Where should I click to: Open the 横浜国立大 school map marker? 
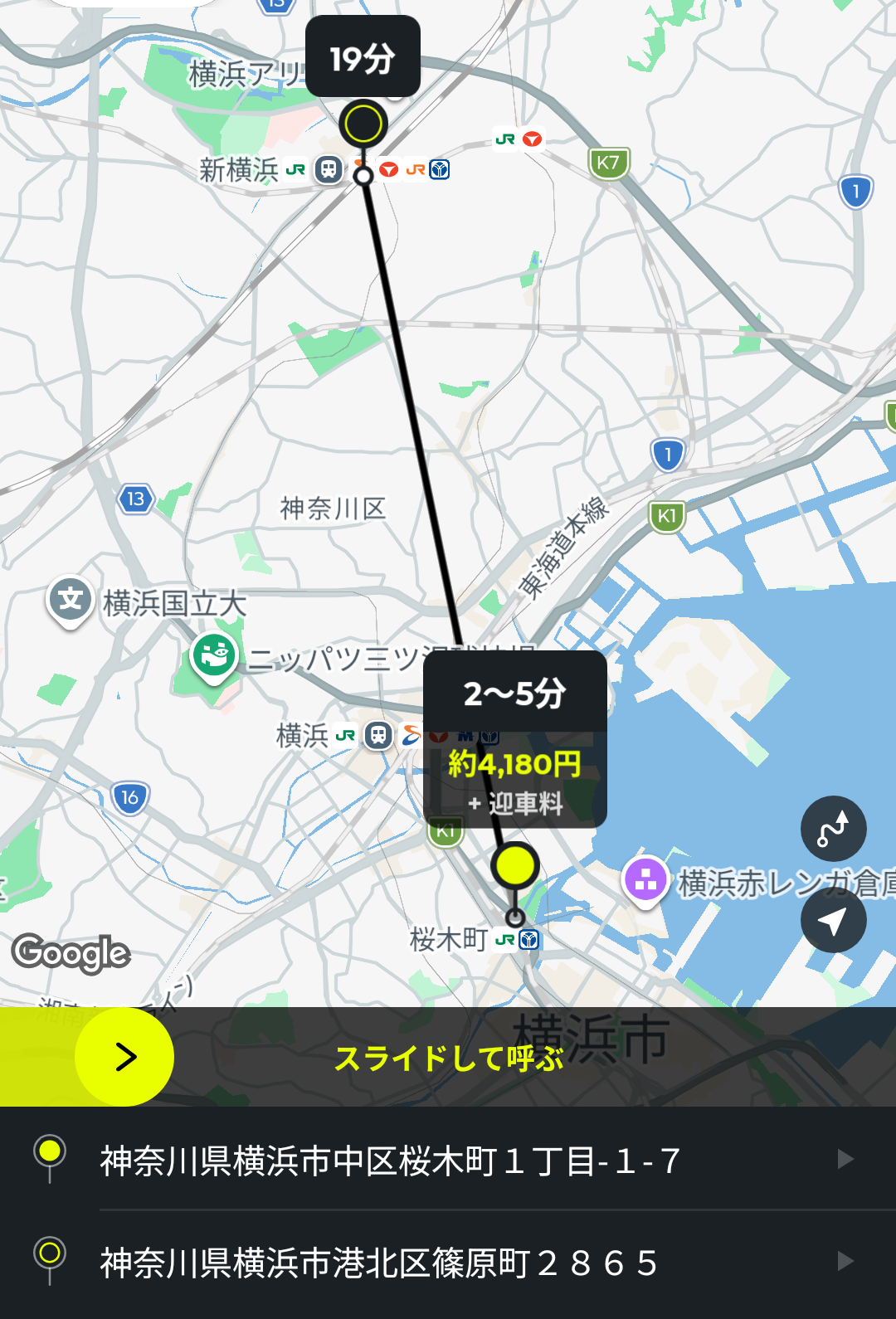71,600
